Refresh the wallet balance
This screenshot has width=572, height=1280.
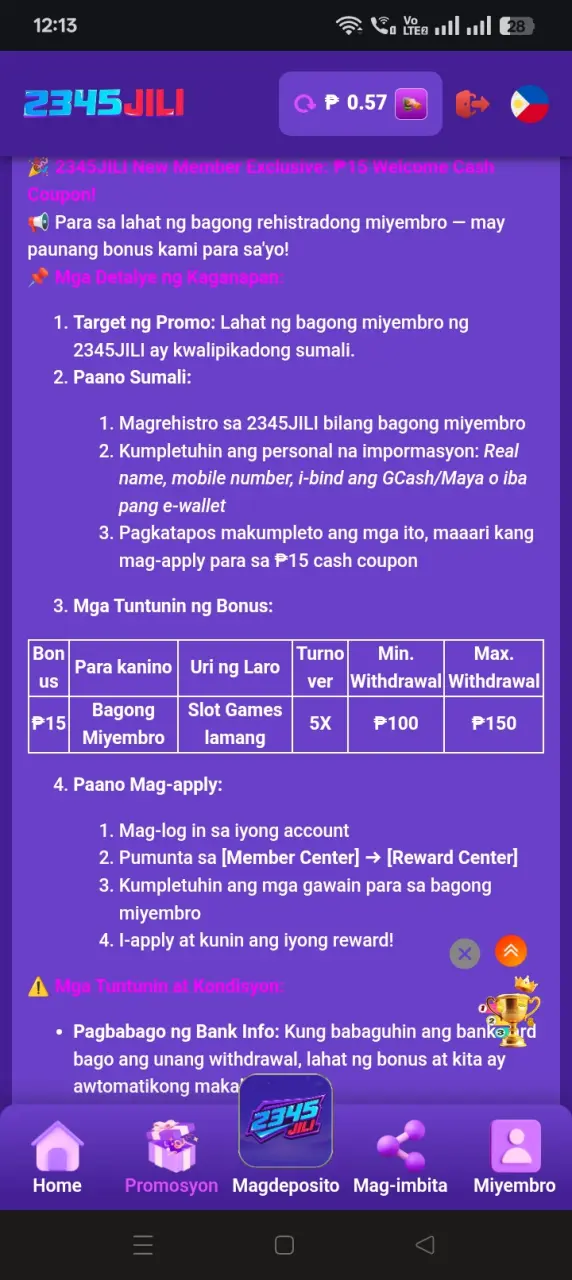coord(304,103)
